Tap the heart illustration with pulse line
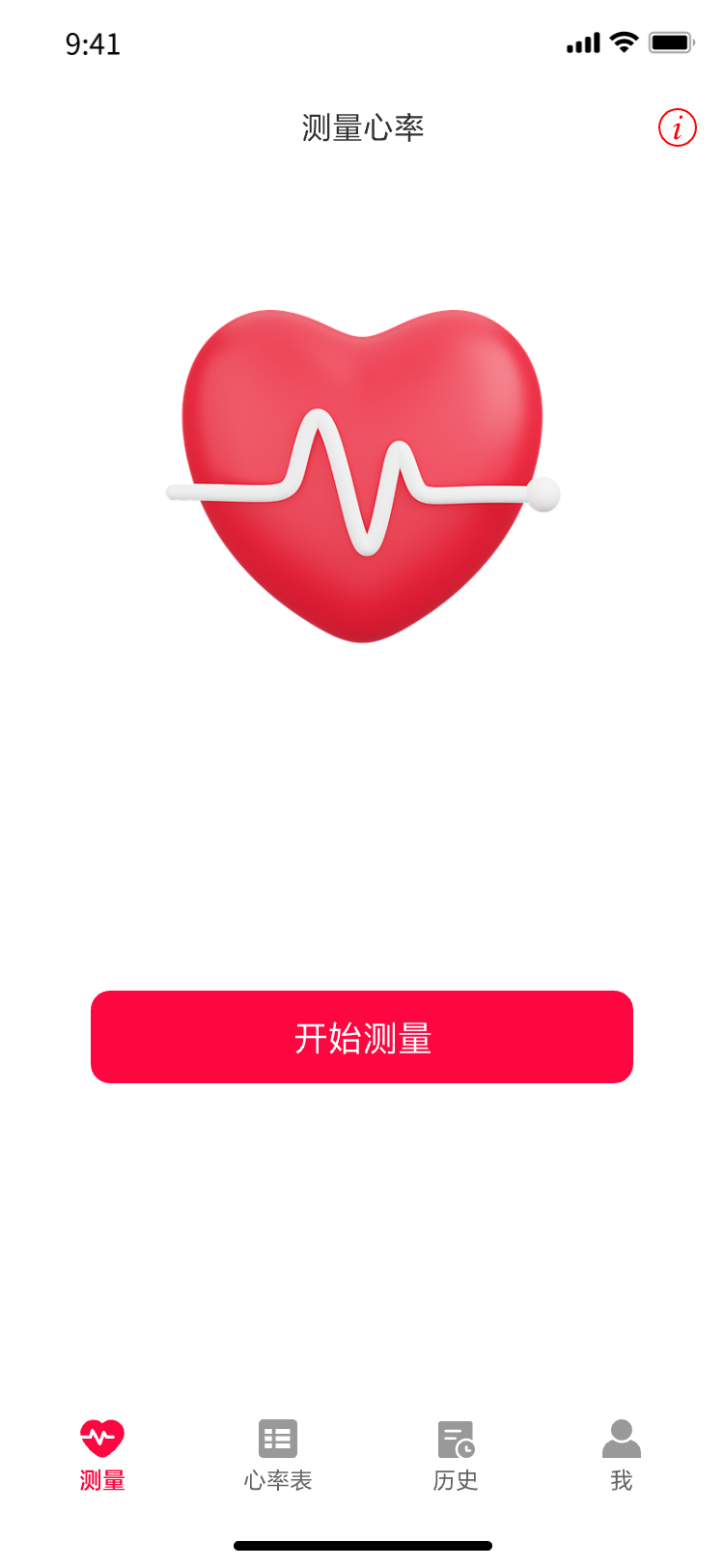This screenshot has width=724, height=1568. pos(362,473)
